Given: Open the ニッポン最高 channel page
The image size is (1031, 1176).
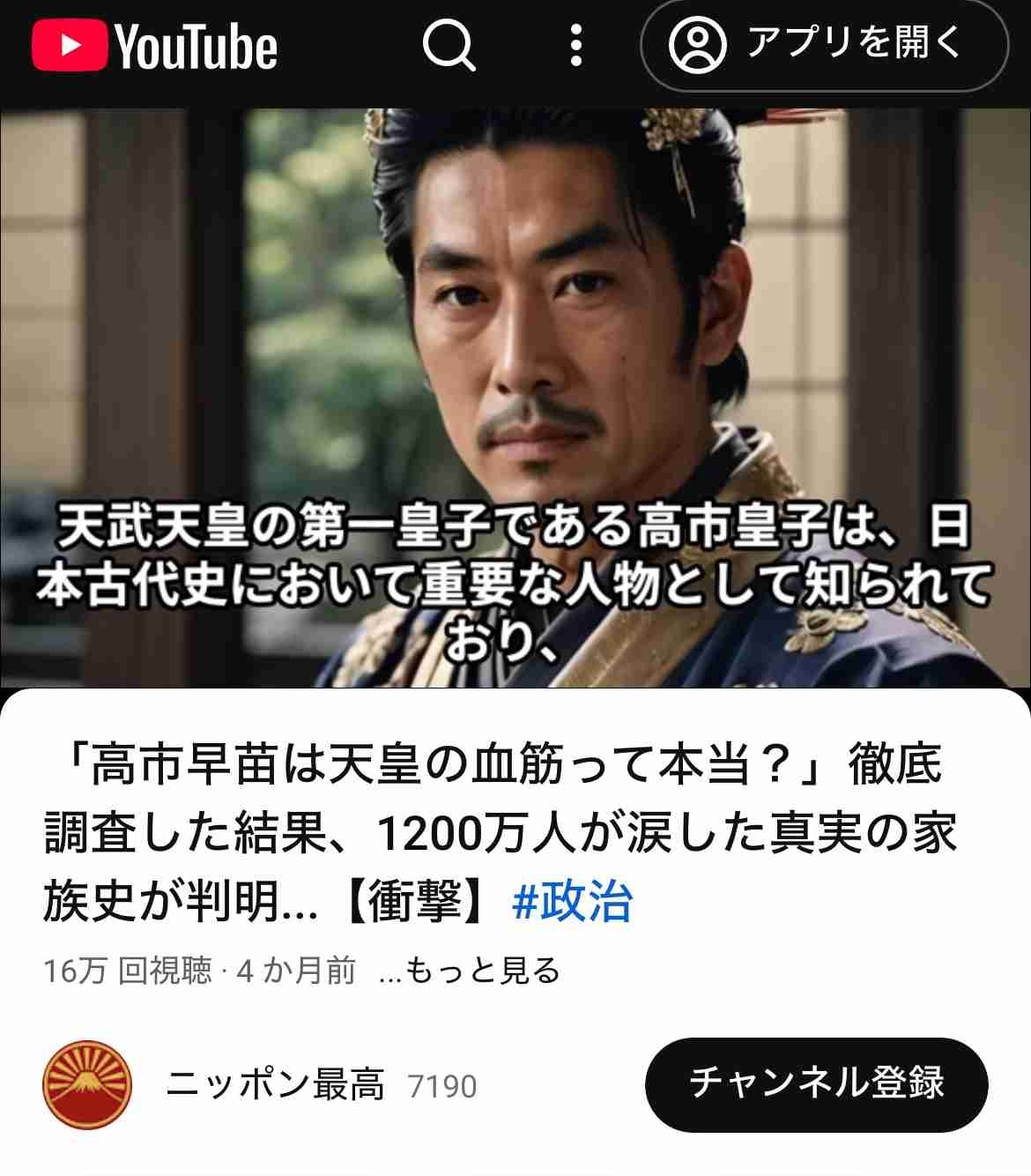Looking at the screenshot, I should pos(275,1085).
